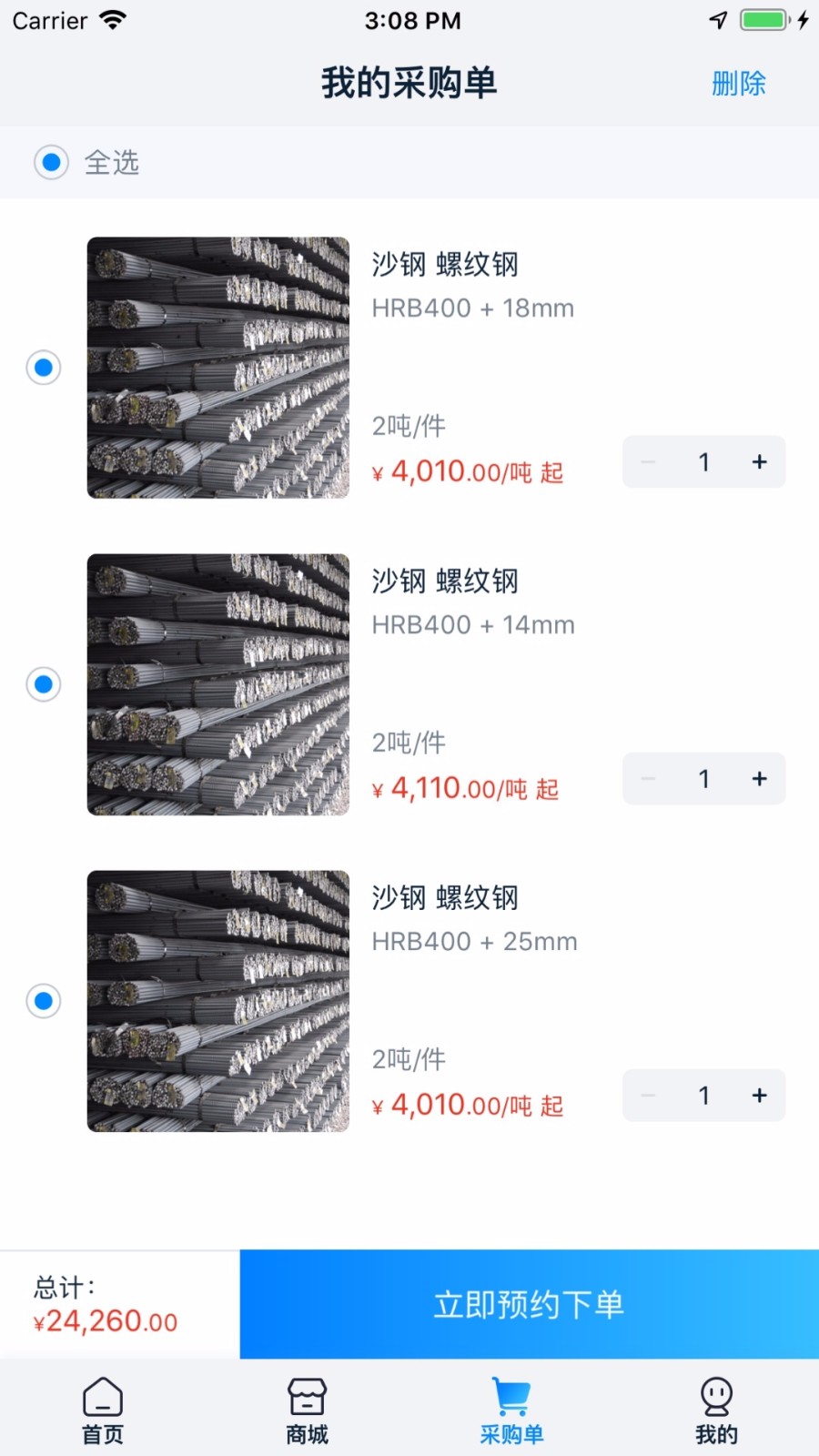This screenshot has width=819, height=1456.
Task: Uncheck the HRB400 14mm product selection
Action: point(42,683)
